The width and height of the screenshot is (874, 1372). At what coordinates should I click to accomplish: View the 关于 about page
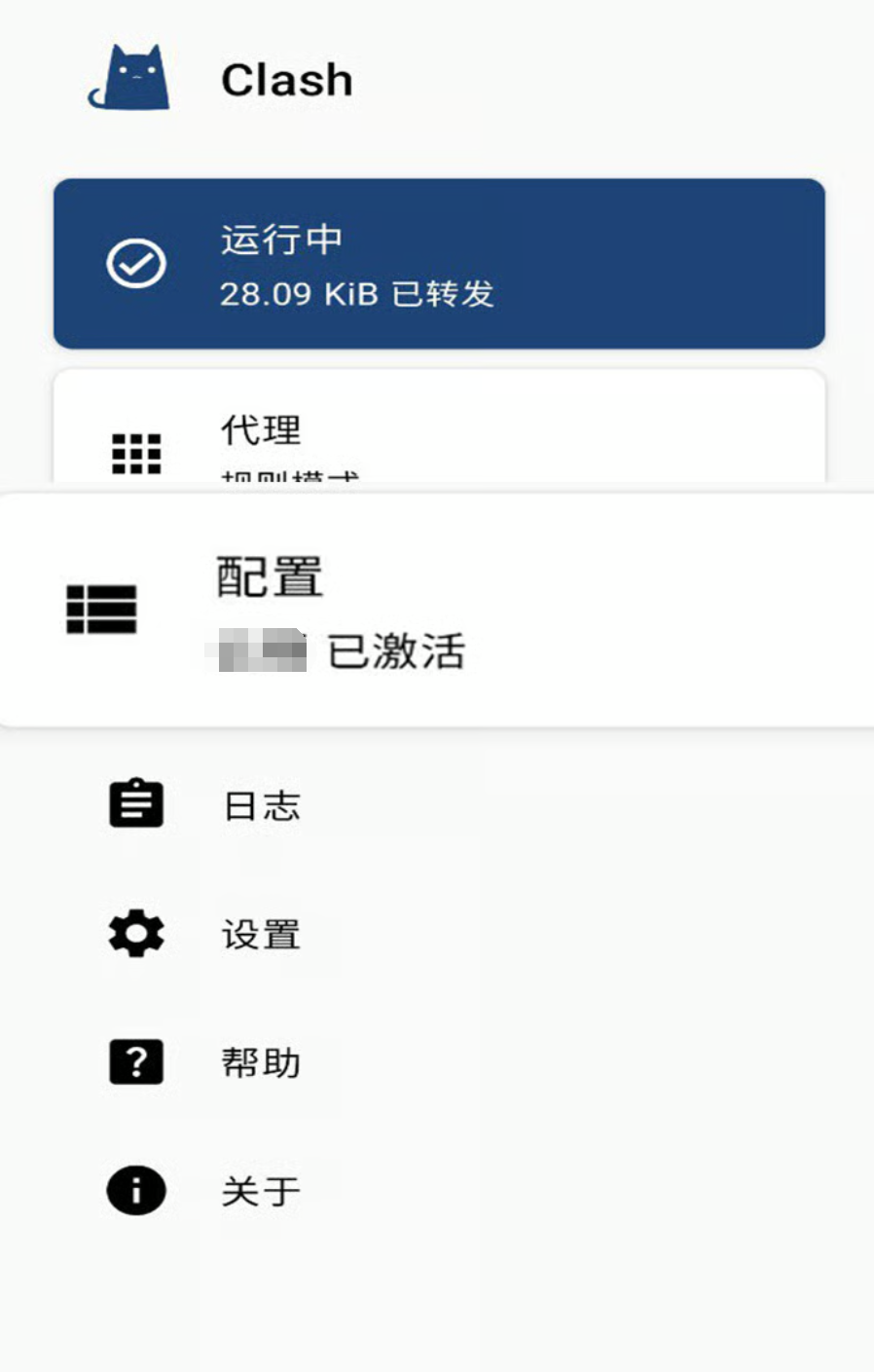(x=261, y=1191)
